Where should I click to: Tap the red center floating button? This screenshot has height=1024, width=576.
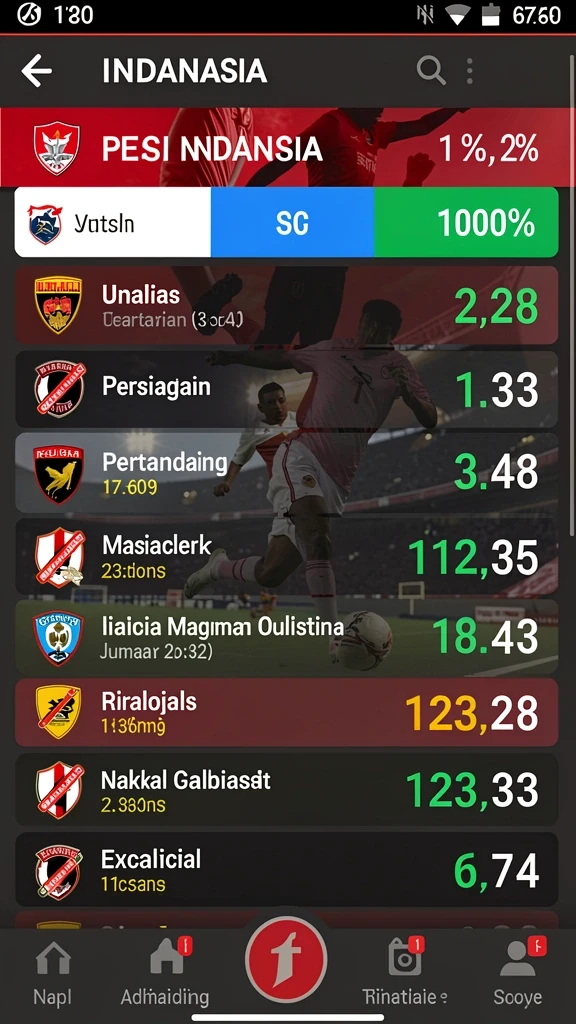(x=286, y=959)
